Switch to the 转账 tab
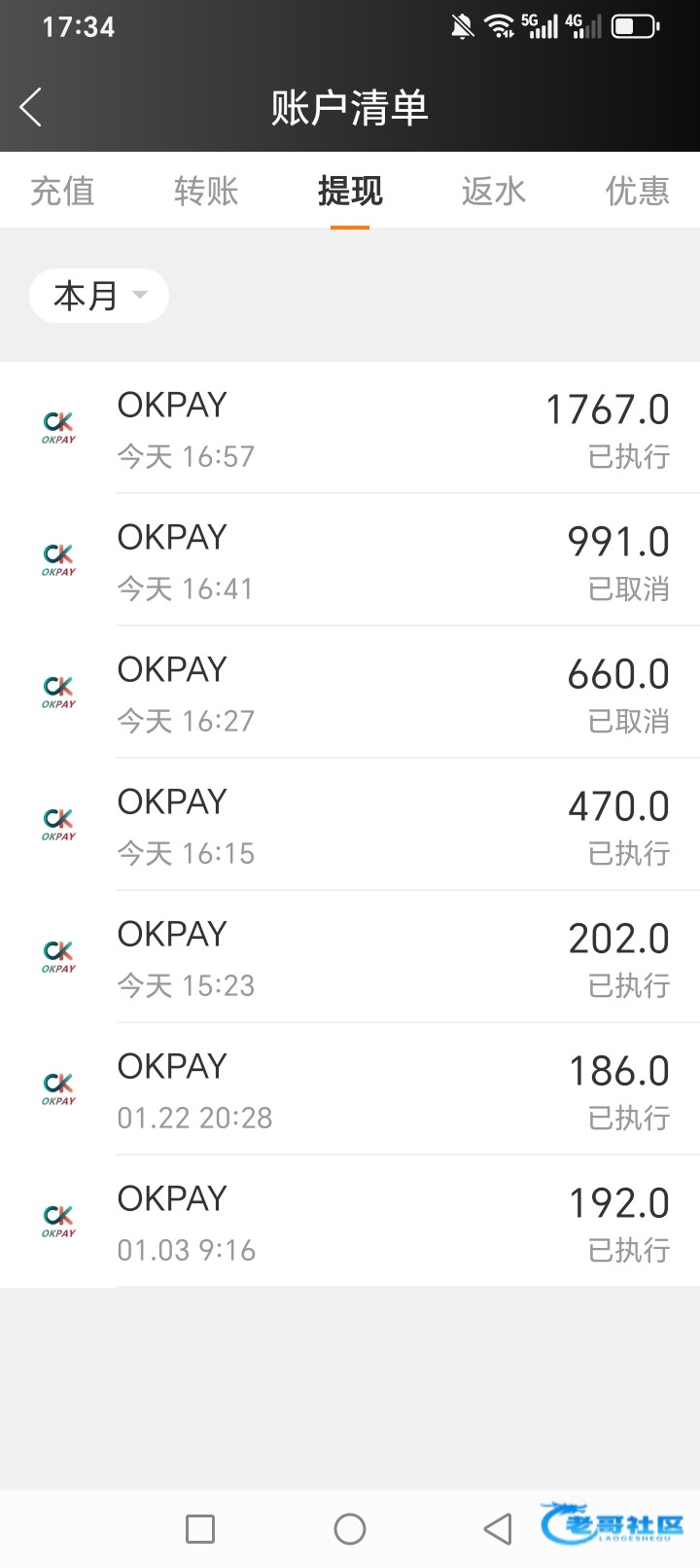 click(206, 191)
